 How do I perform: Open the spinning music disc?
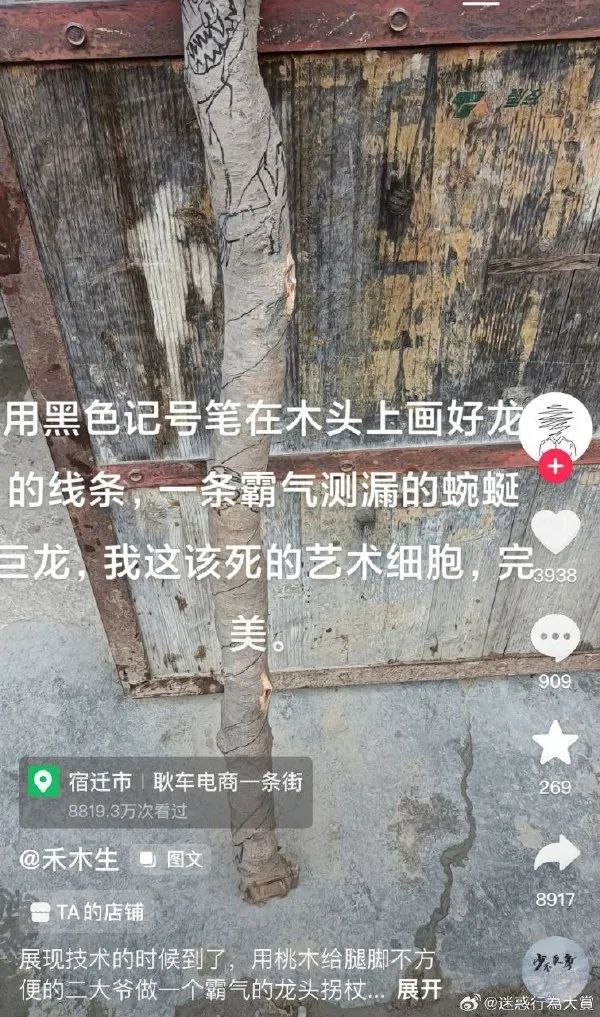point(555,969)
